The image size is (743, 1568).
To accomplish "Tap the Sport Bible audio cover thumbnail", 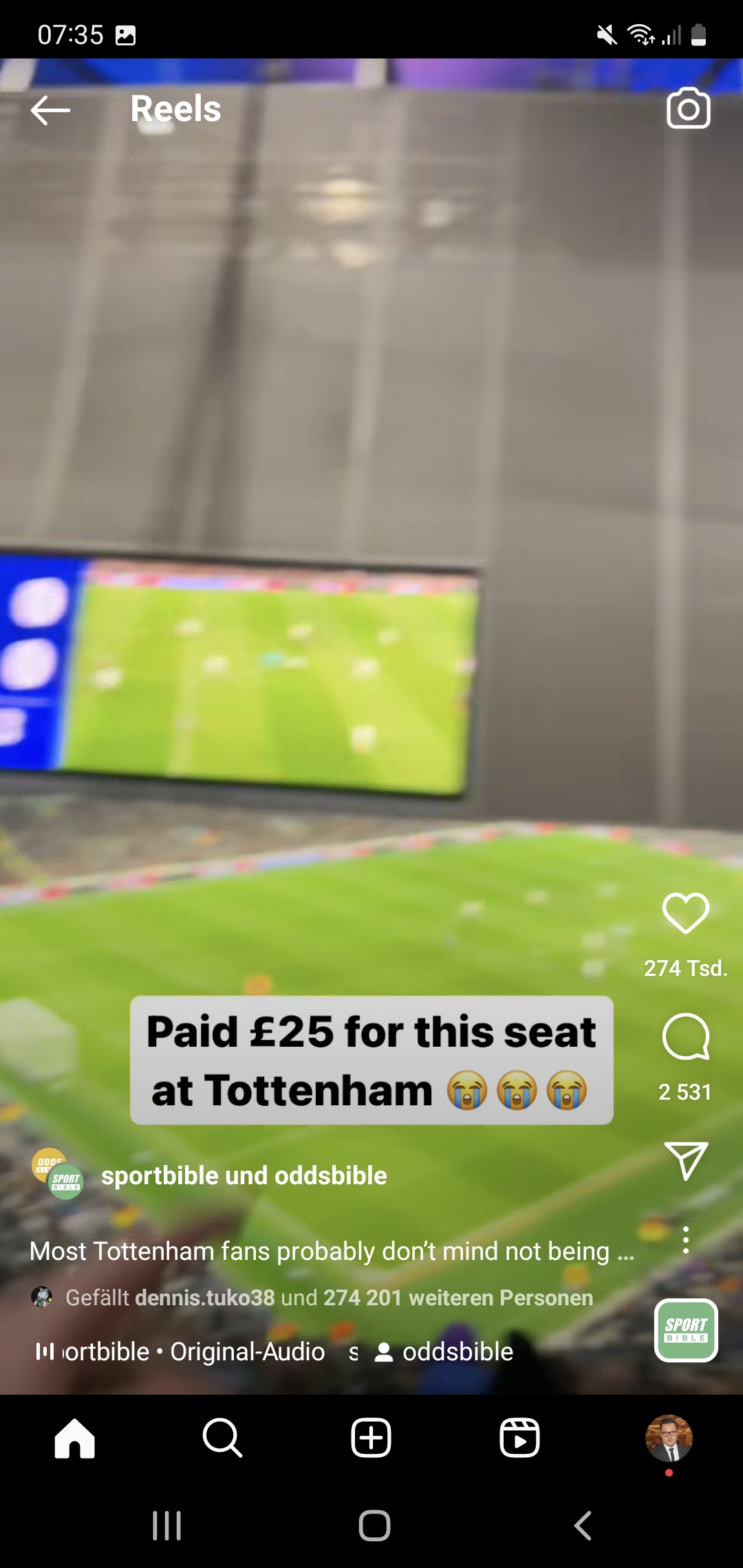I will [686, 1330].
